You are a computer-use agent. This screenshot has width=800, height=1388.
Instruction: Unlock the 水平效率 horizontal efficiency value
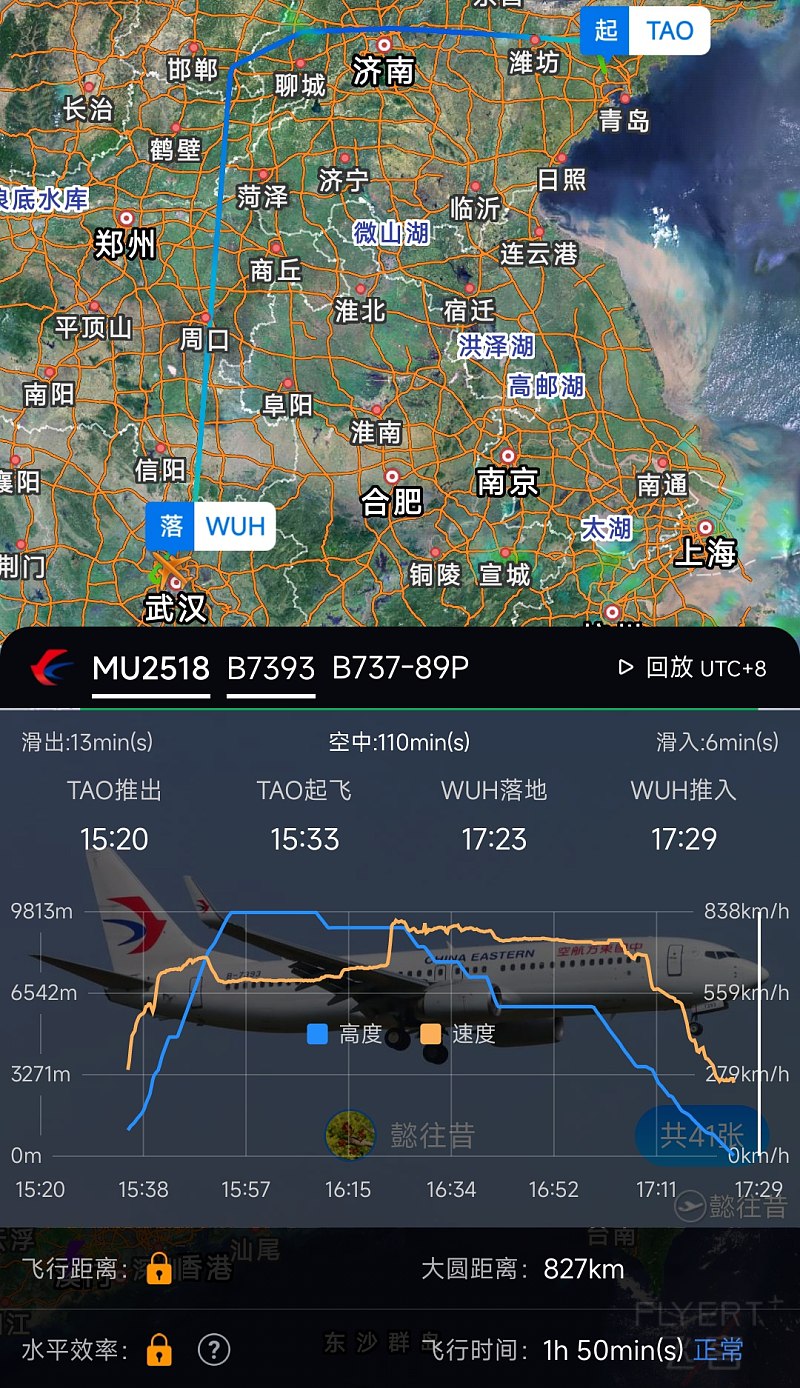159,1350
